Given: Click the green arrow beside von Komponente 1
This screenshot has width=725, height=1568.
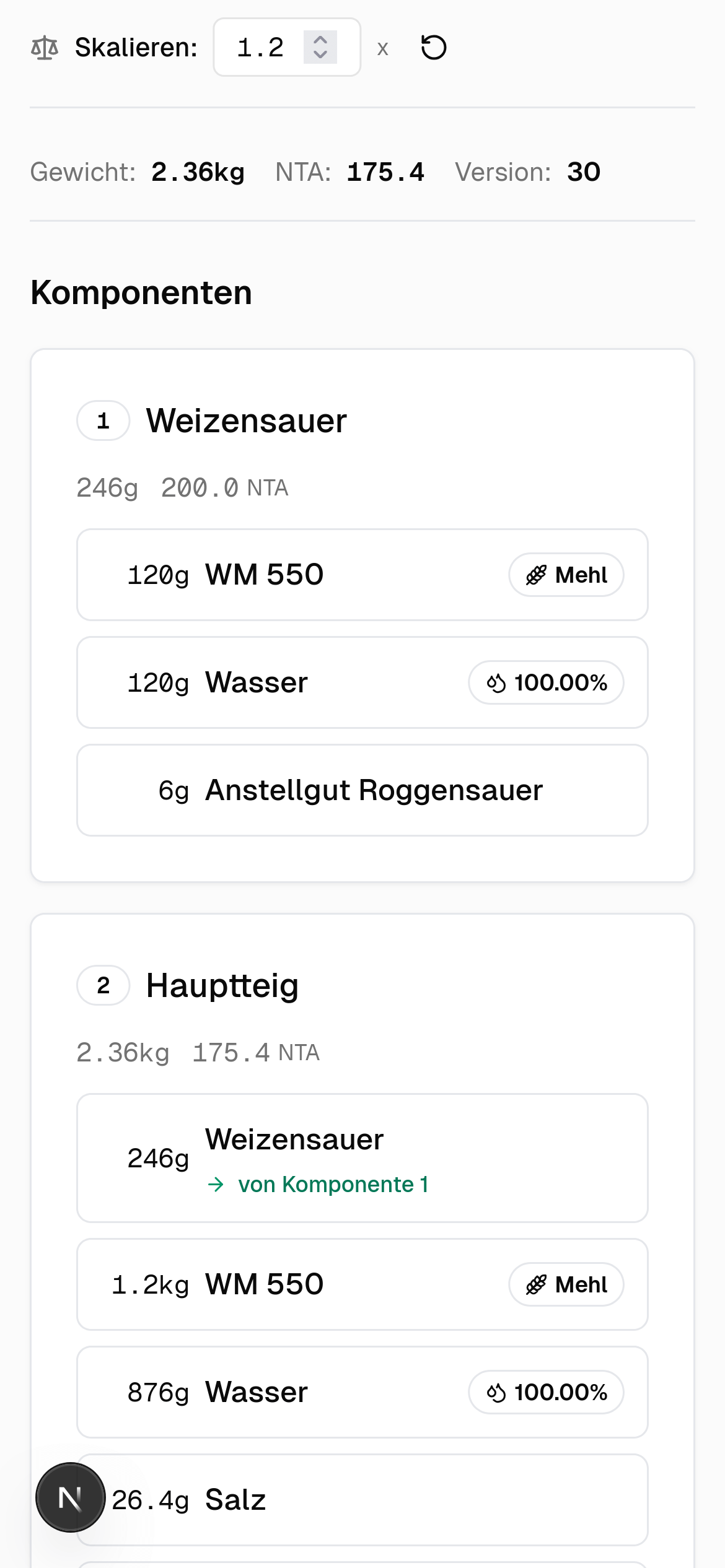Looking at the screenshot, I should click(x=217, y=1183).
